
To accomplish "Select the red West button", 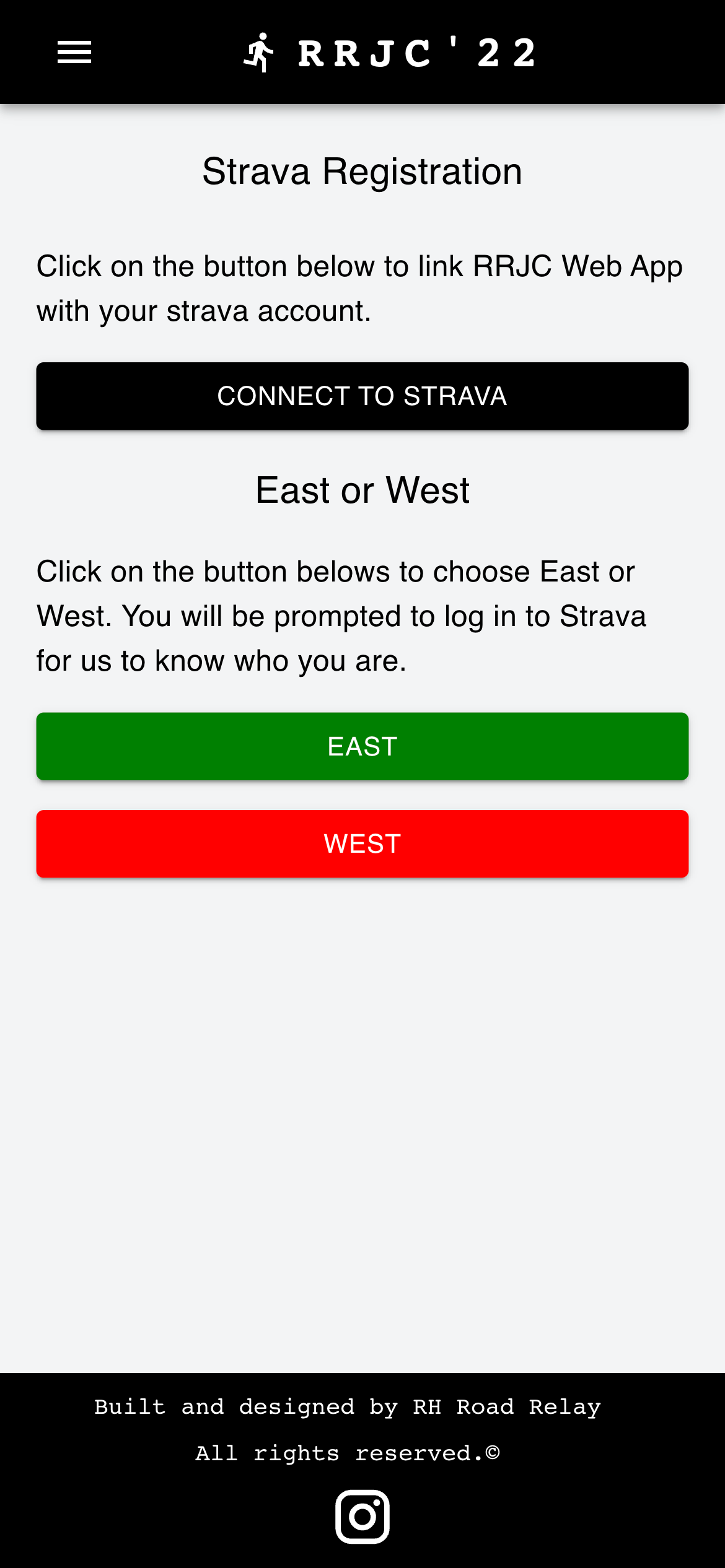I will coord(362,843).
